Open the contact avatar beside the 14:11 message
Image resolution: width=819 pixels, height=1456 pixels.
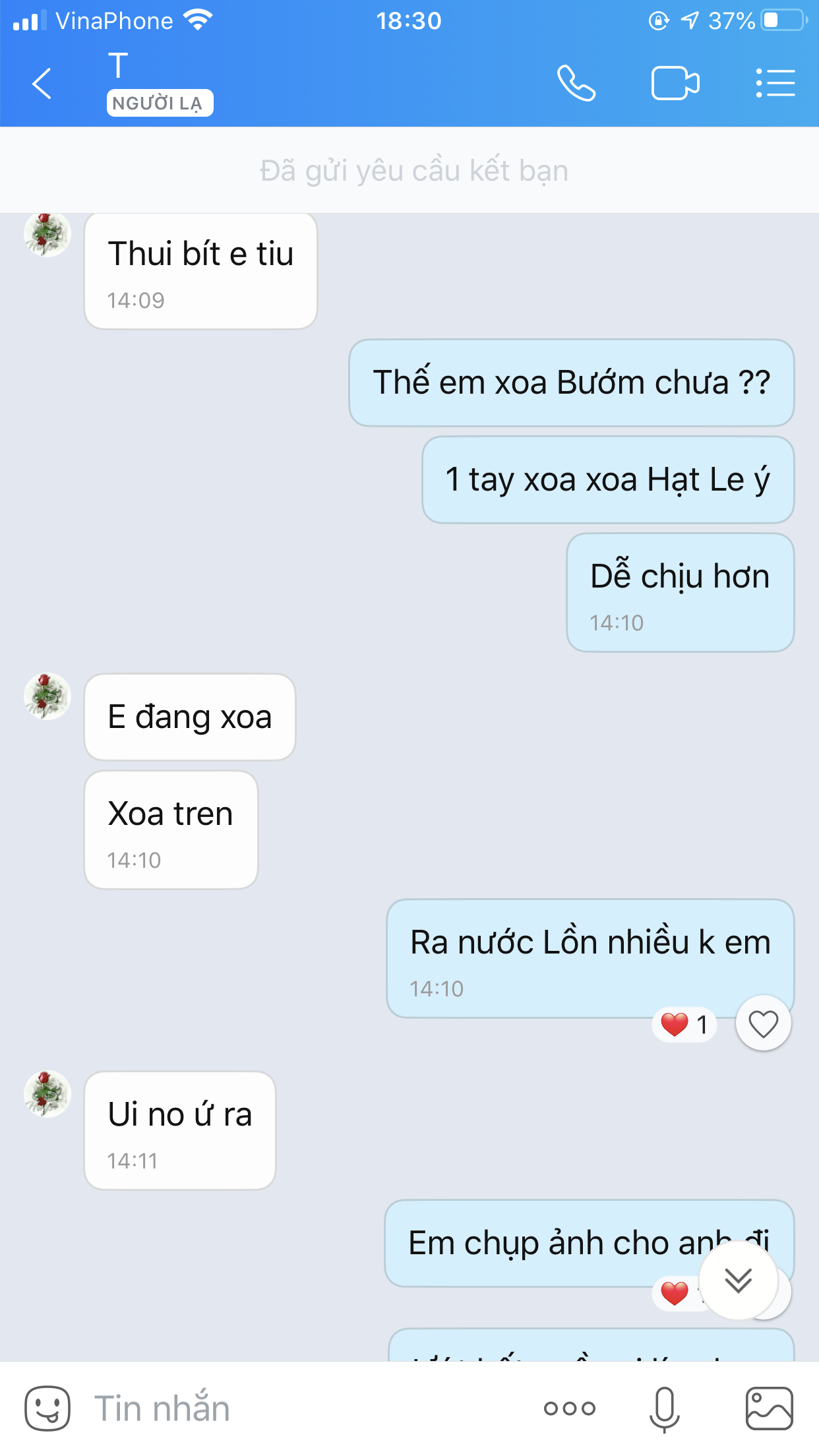coord(47,1094)
